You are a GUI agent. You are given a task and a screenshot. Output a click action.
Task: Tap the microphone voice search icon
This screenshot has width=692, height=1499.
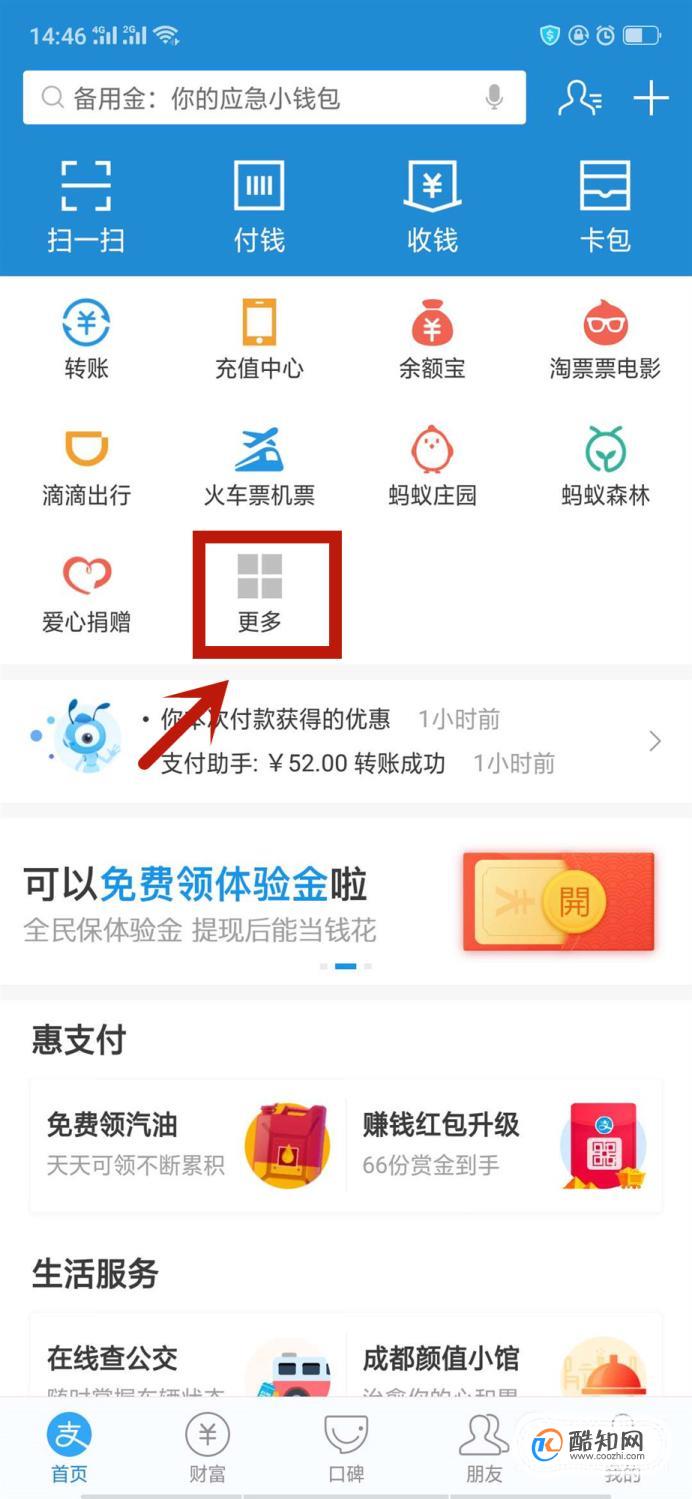point(494,98)
